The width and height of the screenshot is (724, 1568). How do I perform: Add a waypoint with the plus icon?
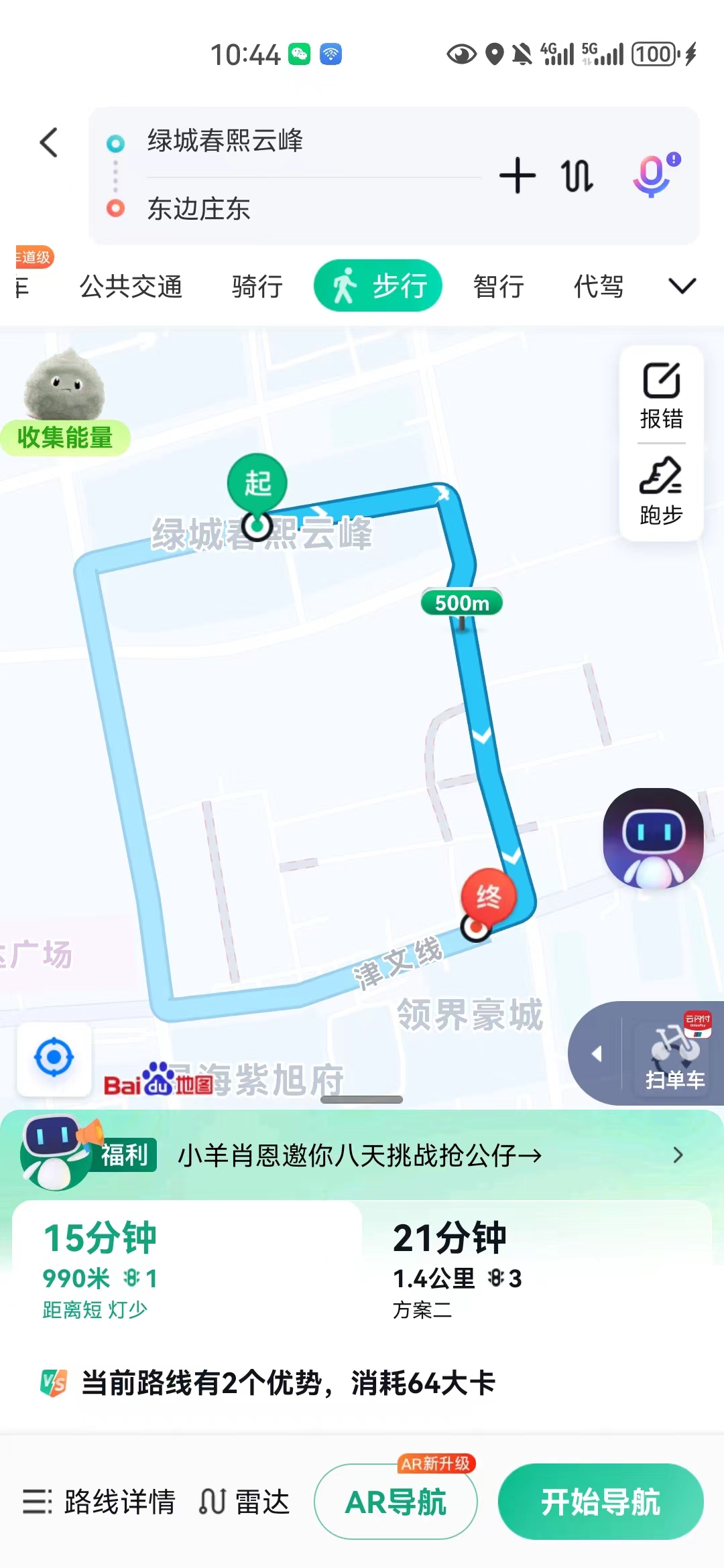coord(517,176)
